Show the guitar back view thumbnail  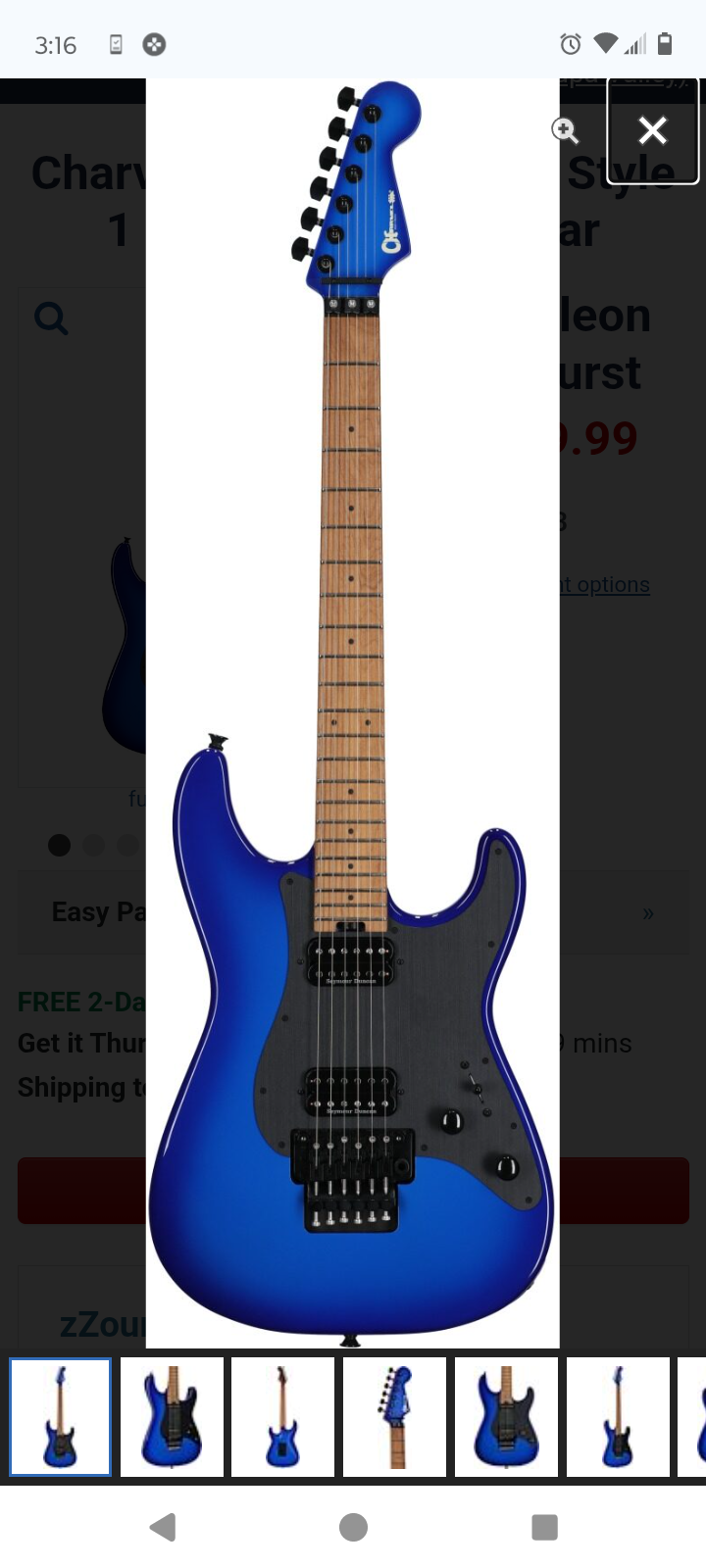click(x=283, y=1416)
